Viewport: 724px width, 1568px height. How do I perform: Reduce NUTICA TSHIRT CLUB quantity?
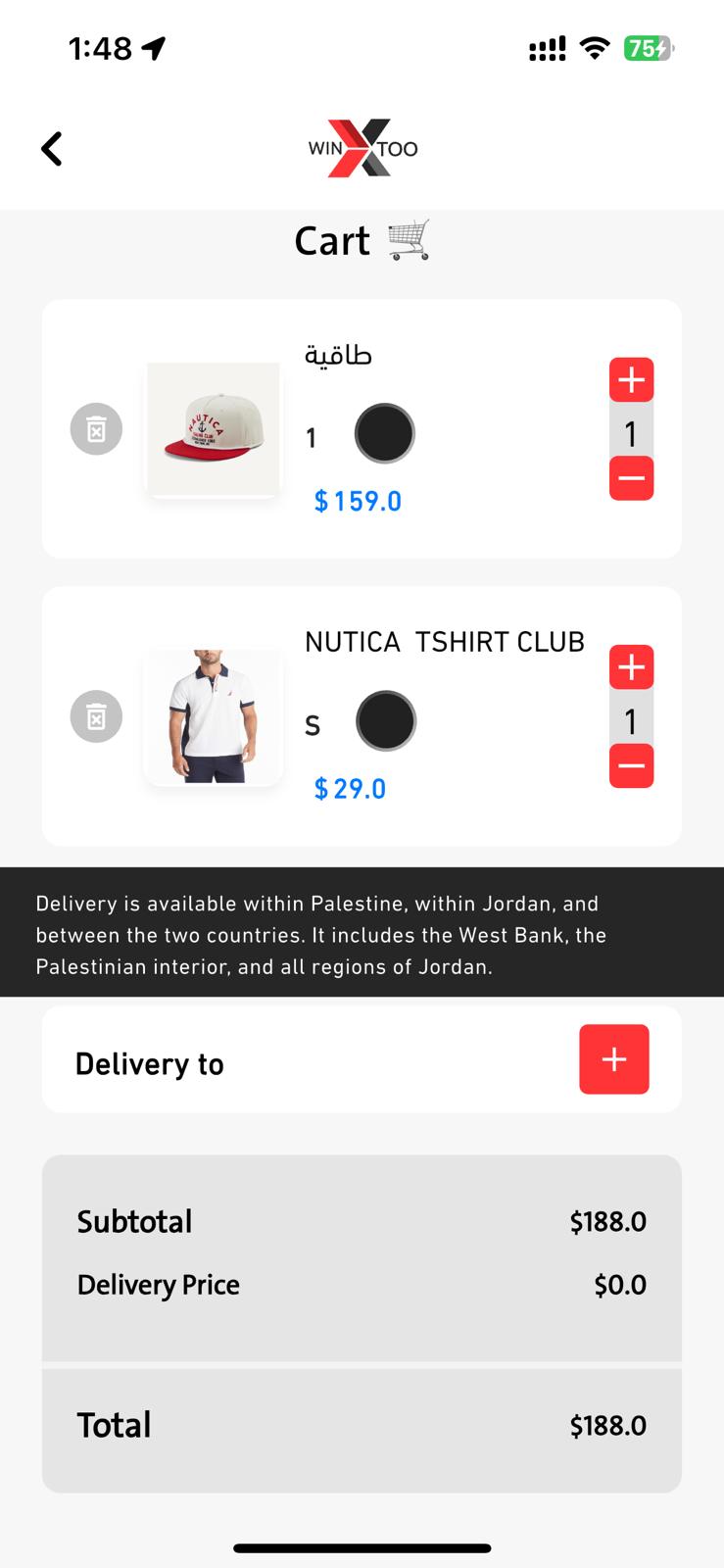click(x=631, y=766)
